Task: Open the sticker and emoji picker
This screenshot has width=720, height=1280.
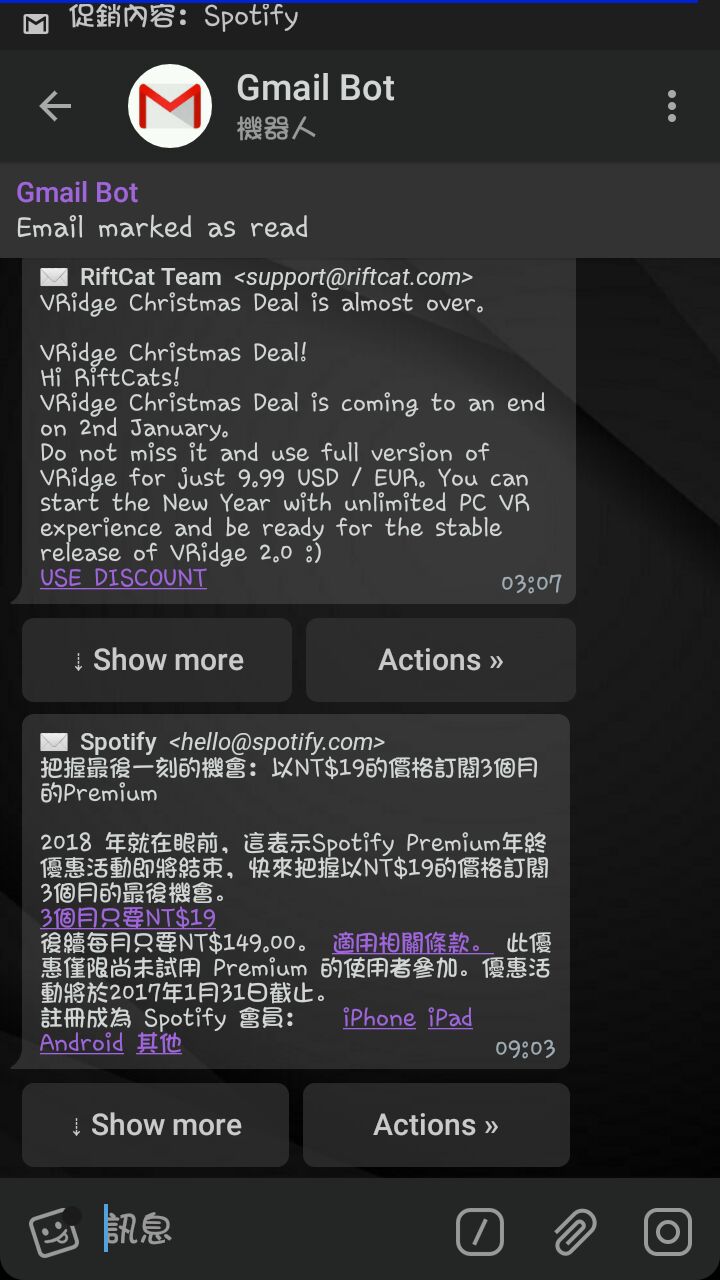Action: pos(55,1231)
